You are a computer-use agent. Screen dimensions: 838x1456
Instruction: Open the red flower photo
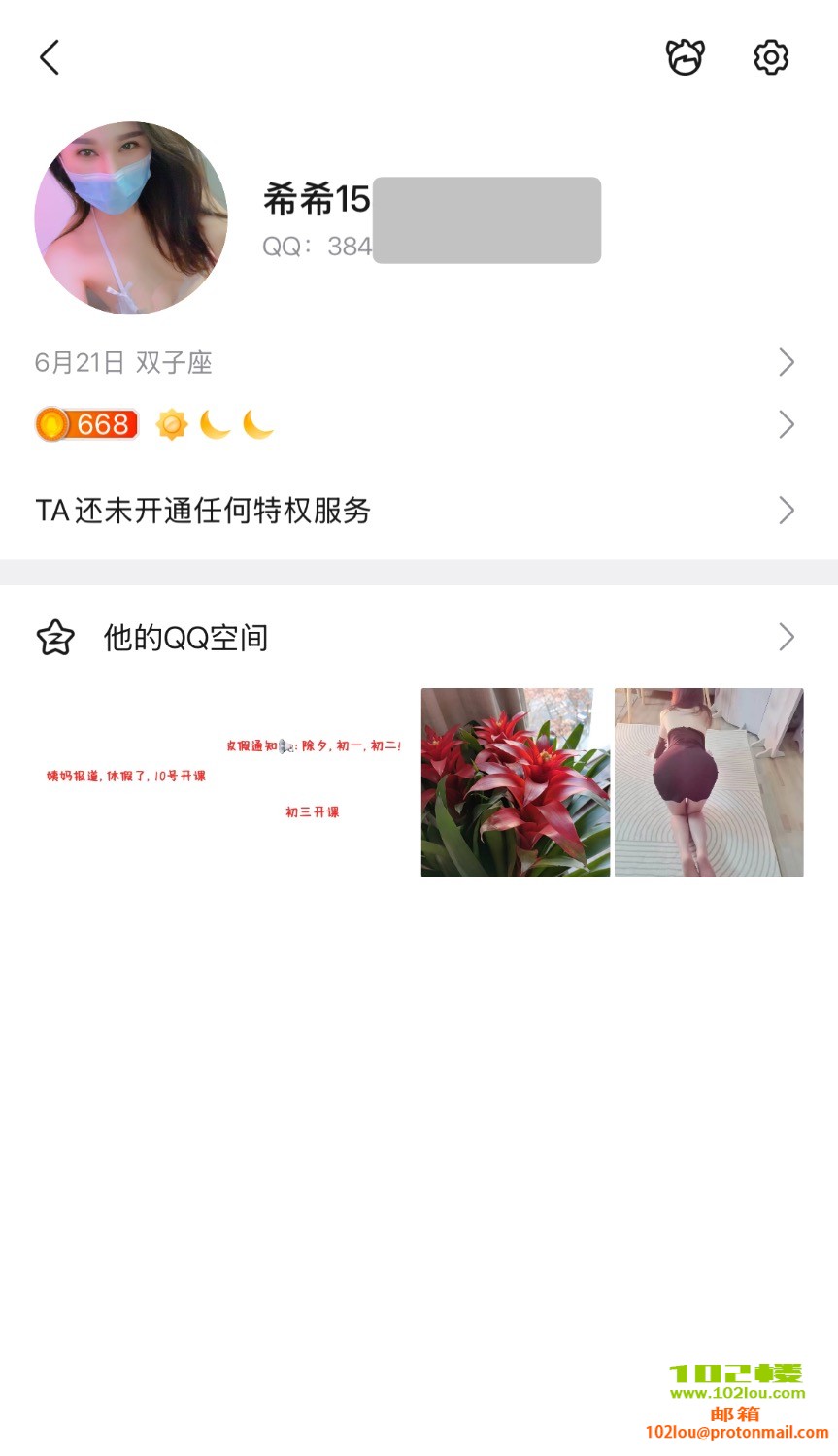pos(516,782)
